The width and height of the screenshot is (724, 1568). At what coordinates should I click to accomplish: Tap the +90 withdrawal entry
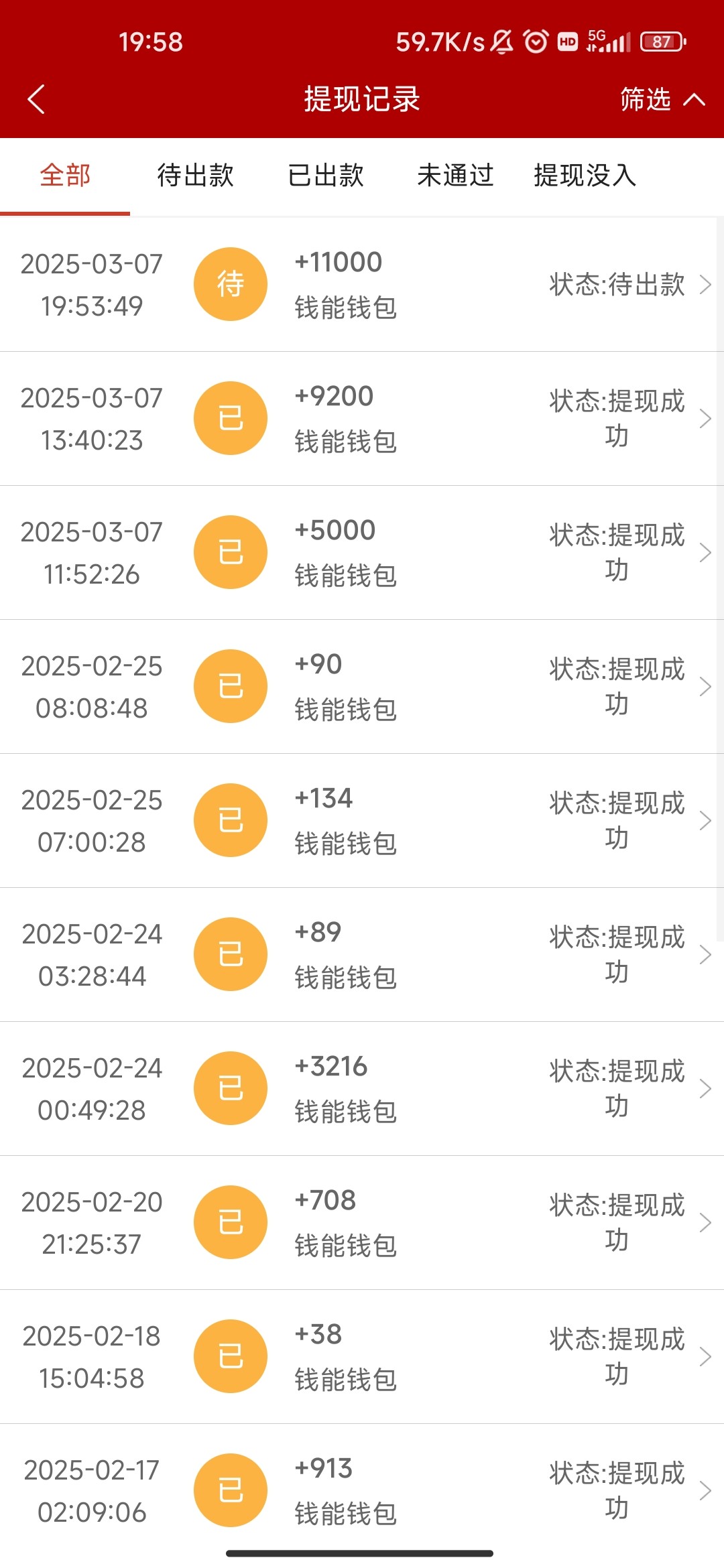click(362, 686)
